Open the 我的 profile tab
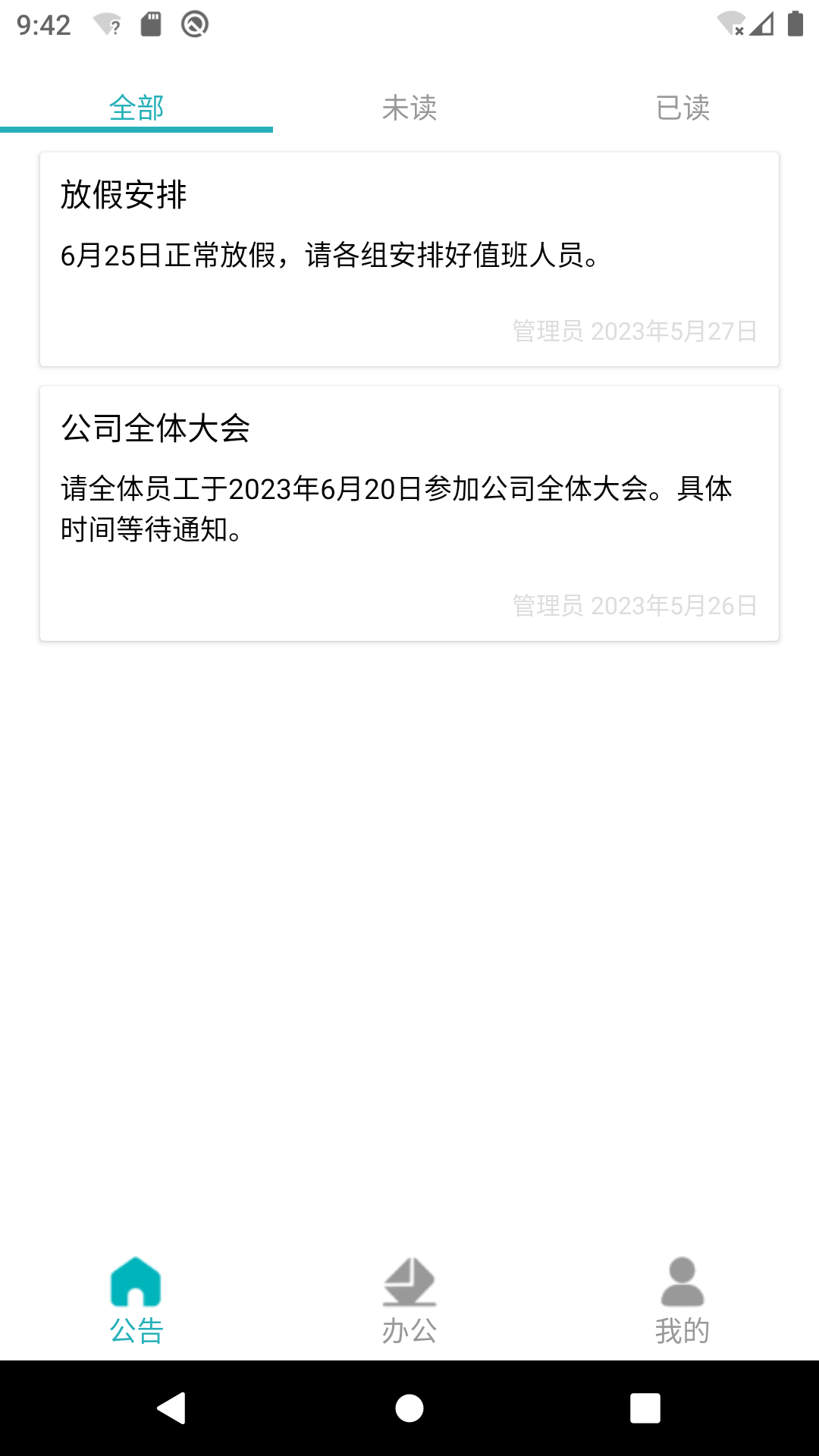Viewport: 819px width, 1456px height. click(682, 1301)
